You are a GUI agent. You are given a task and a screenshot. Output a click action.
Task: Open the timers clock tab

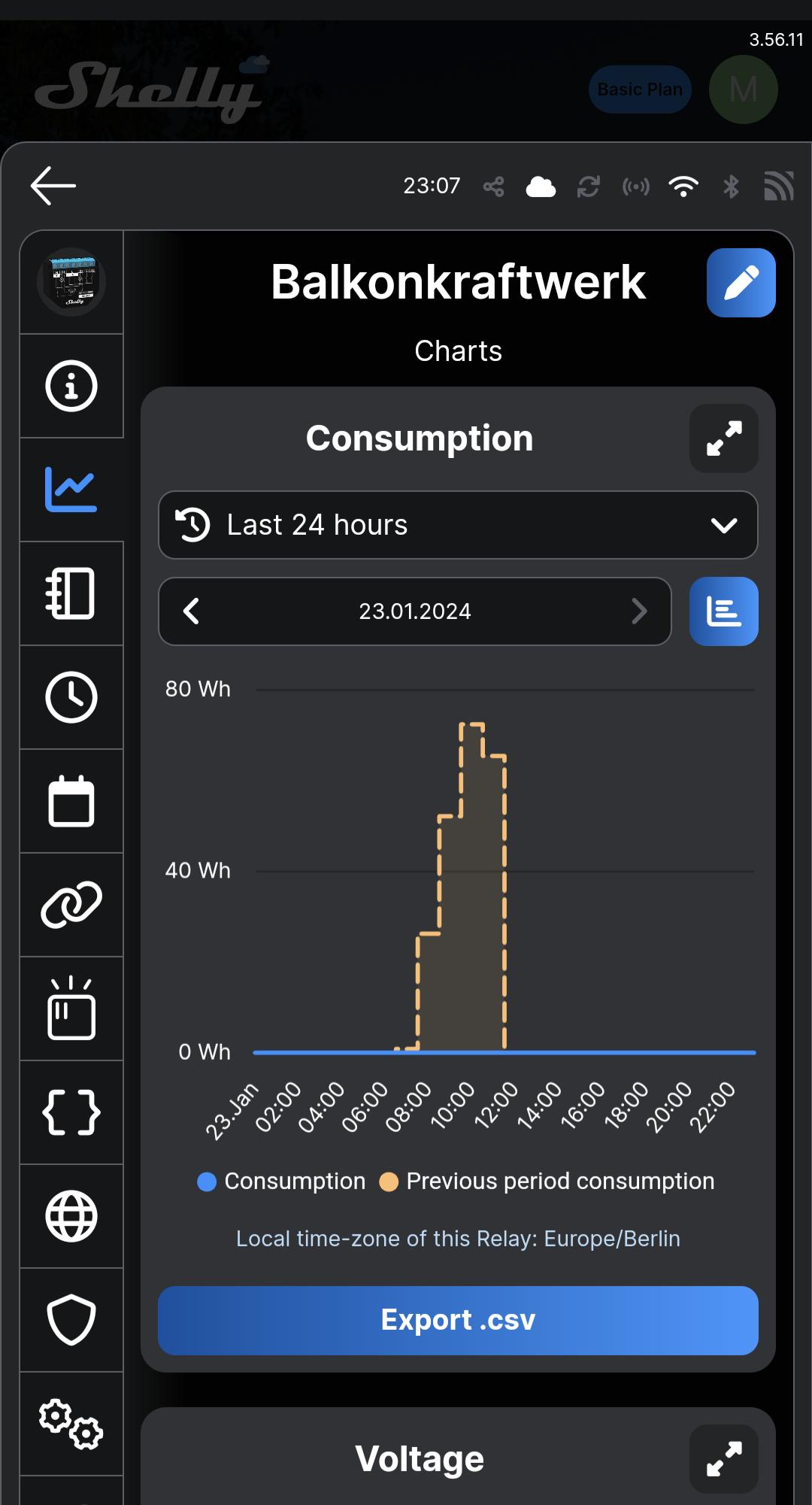71,697
